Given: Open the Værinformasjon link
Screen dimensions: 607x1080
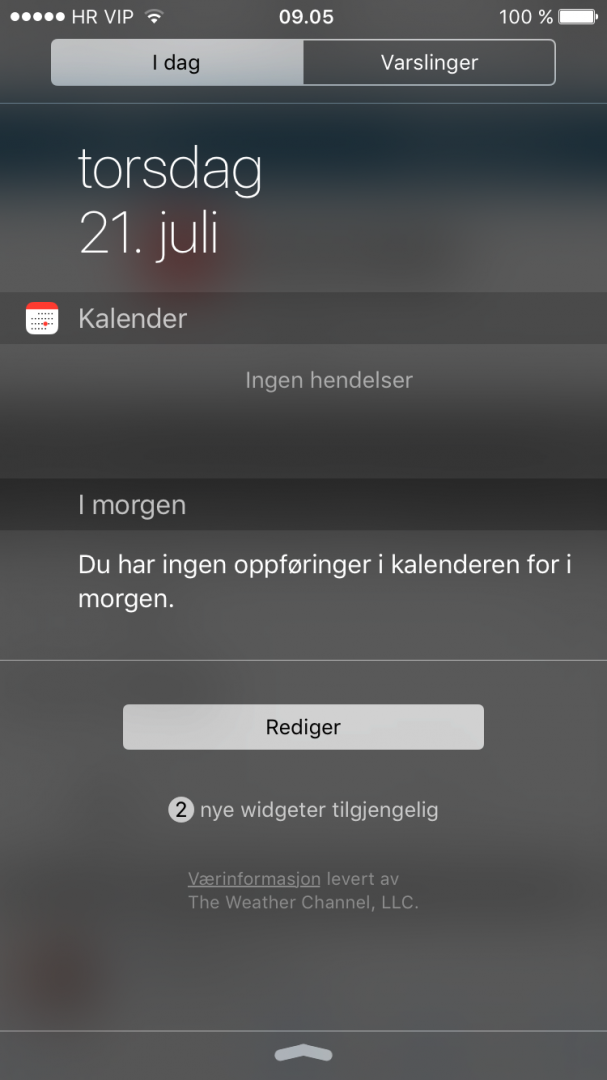Looking at the screenshot, I should [254, 879].
